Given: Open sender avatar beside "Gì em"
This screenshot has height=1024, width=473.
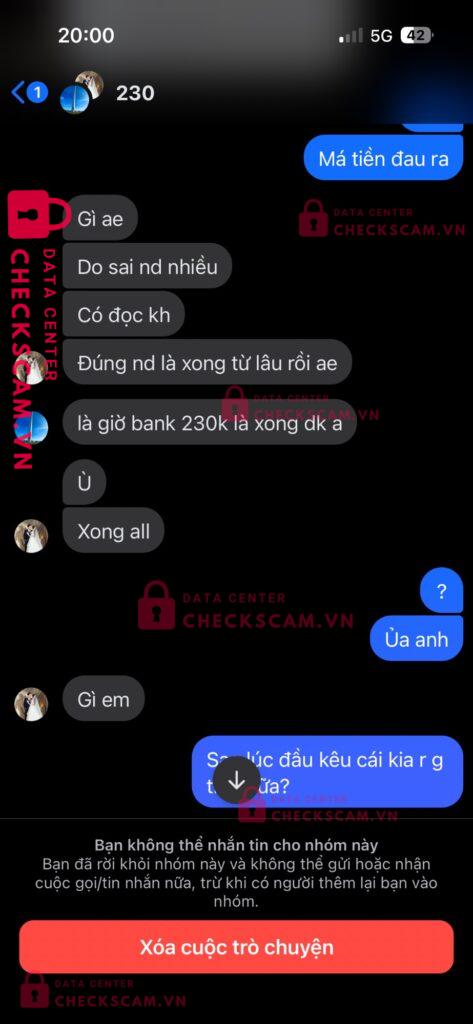Looking at the screenshot, I should click(31, 704).
